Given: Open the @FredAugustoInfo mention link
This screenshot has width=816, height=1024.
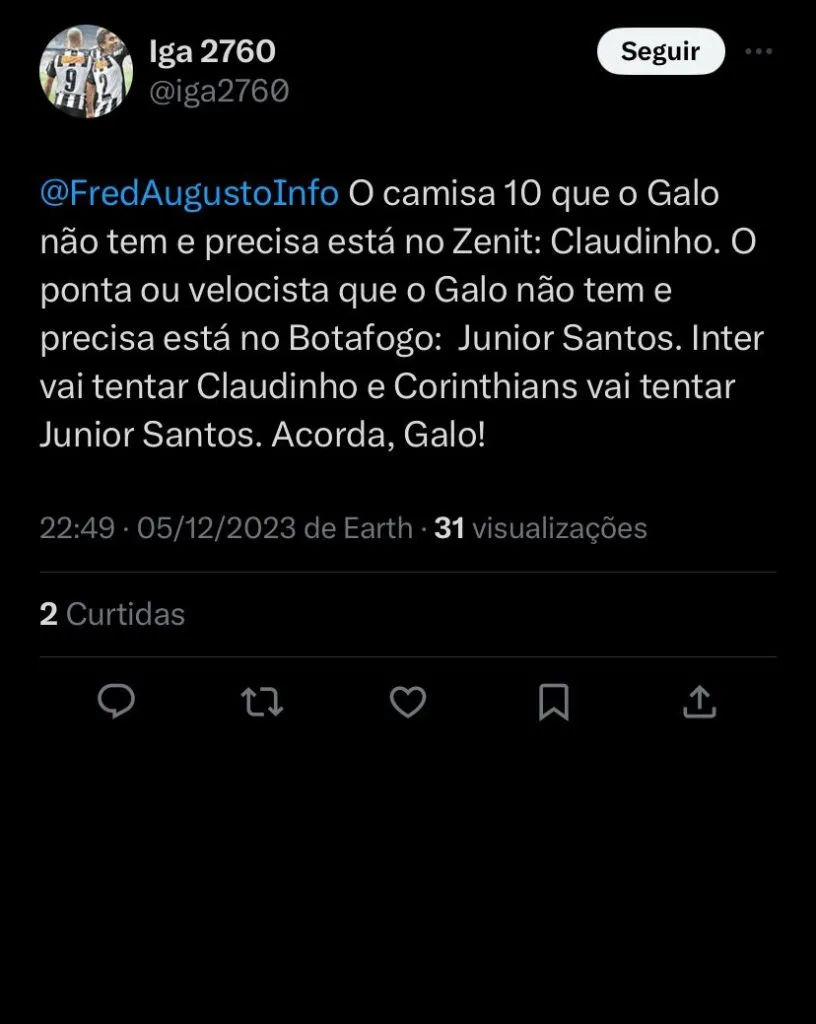Looking at the screenshot, I should pos(190,193).
